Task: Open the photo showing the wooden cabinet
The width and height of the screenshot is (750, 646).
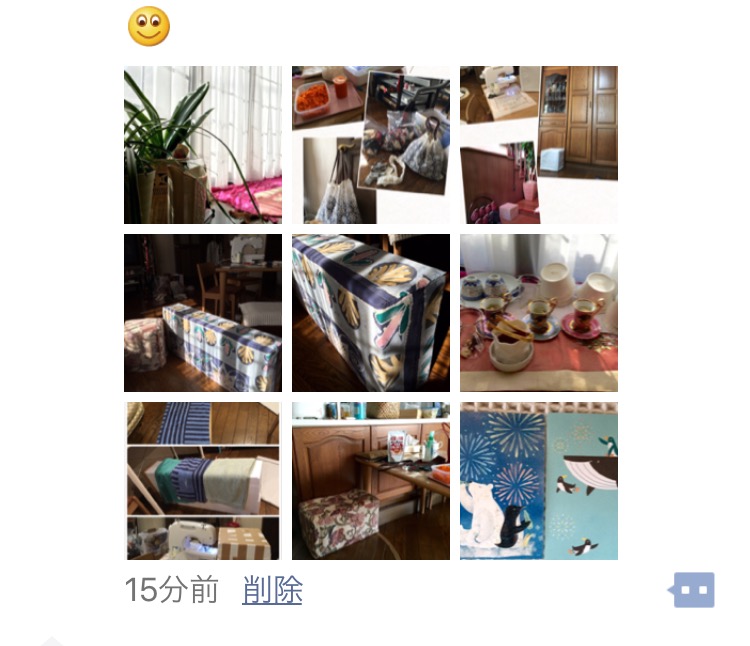Action: (x=539, y=145)
